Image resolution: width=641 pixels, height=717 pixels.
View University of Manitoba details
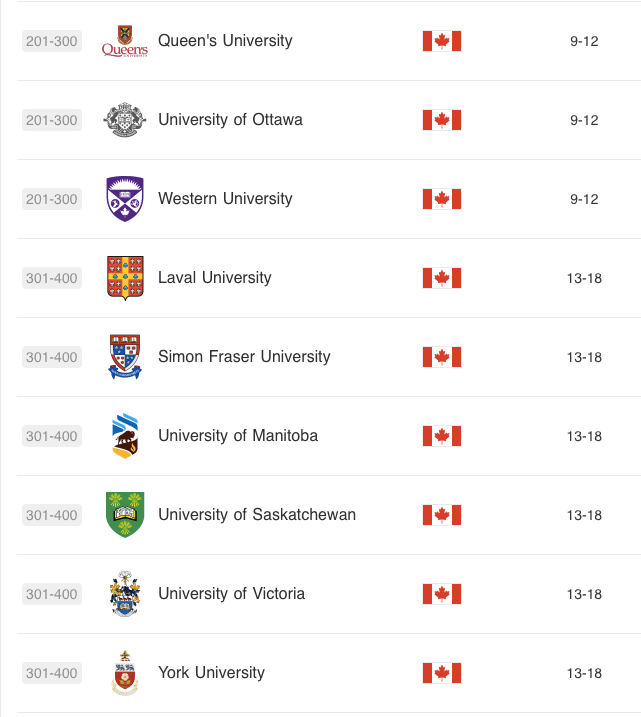tap(238, 436)
